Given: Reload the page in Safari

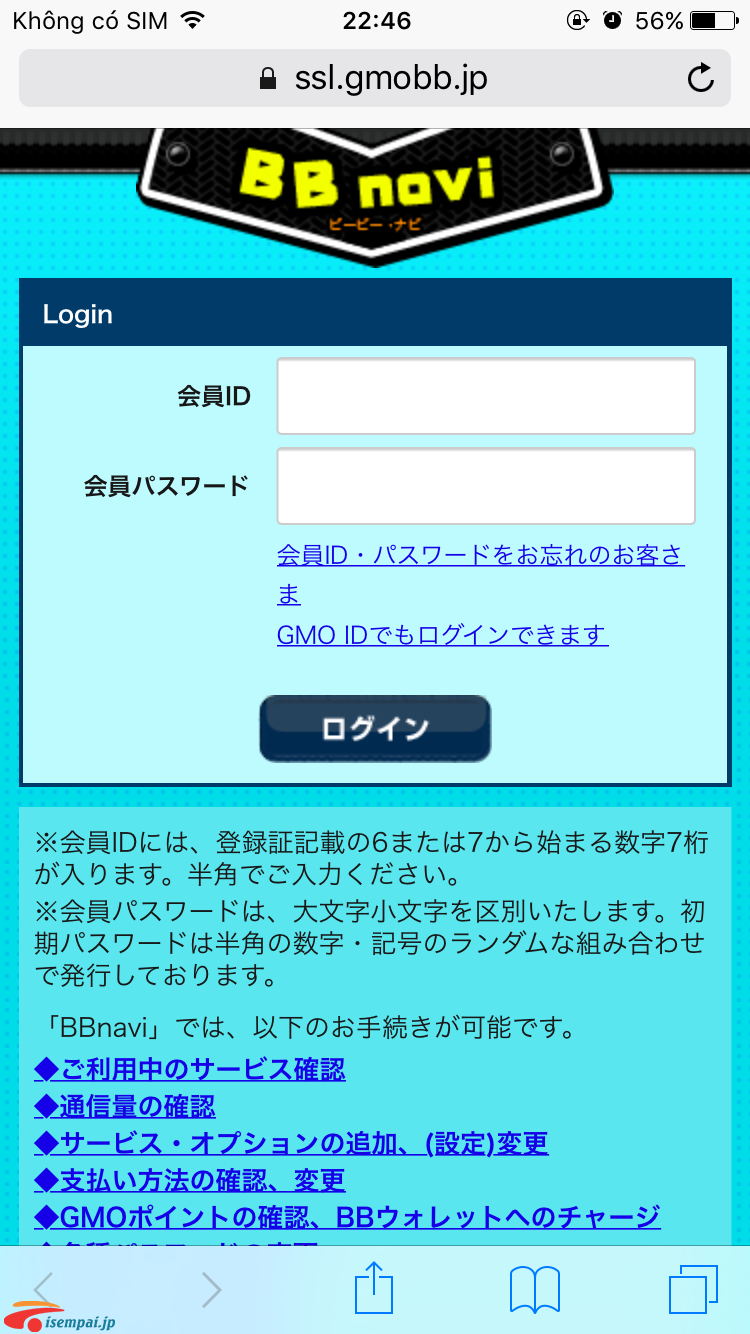Looking at the screenshot, I should tap(701, 78).
